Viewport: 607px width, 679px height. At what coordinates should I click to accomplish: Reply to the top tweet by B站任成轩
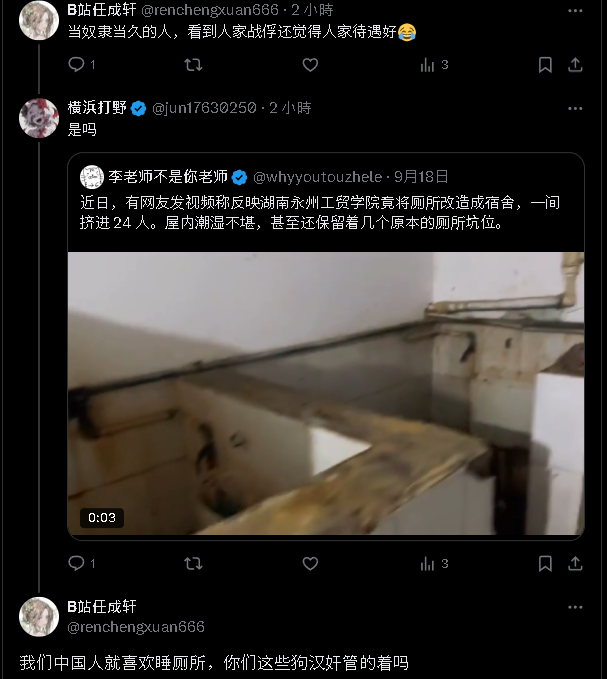[x=76, y=64]
